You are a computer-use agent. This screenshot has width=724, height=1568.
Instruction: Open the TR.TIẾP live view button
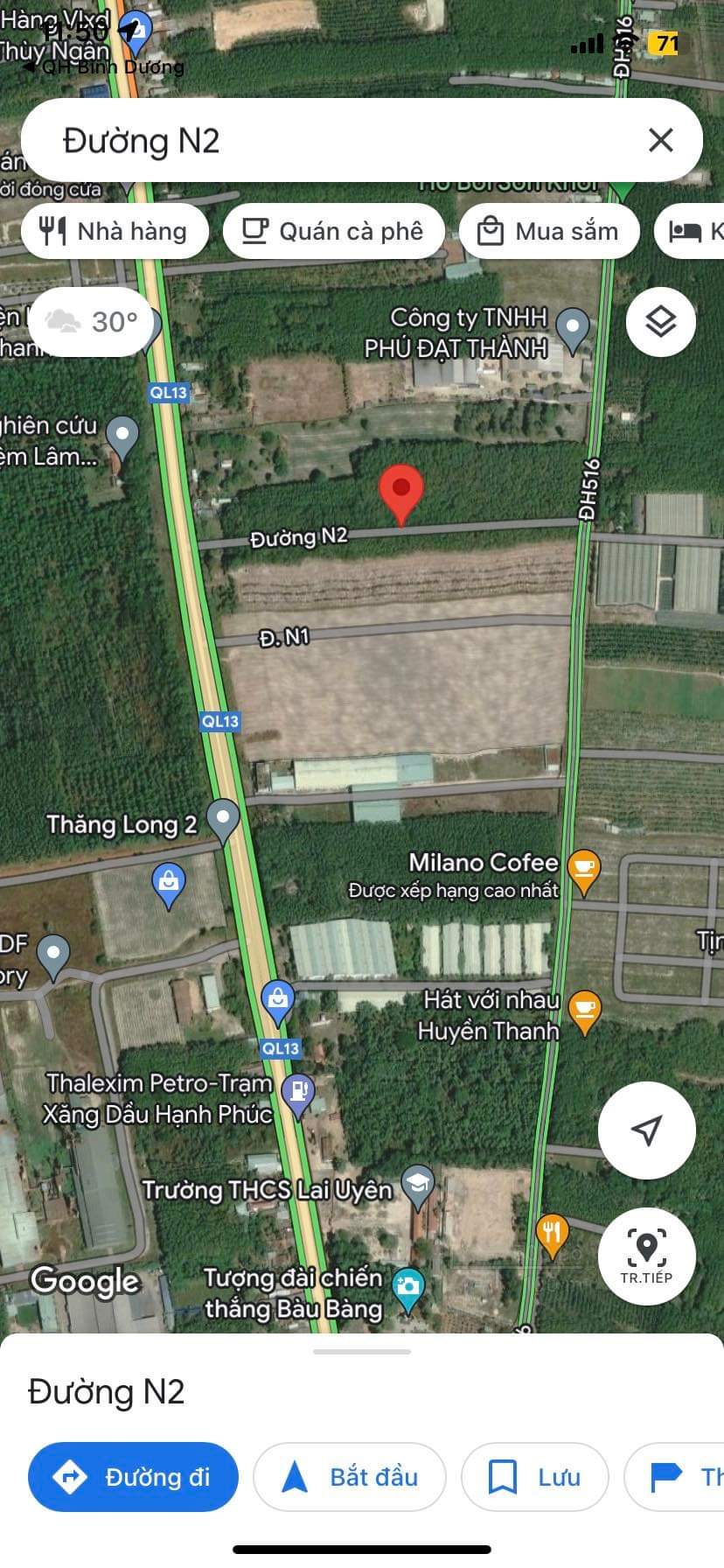646,1256
